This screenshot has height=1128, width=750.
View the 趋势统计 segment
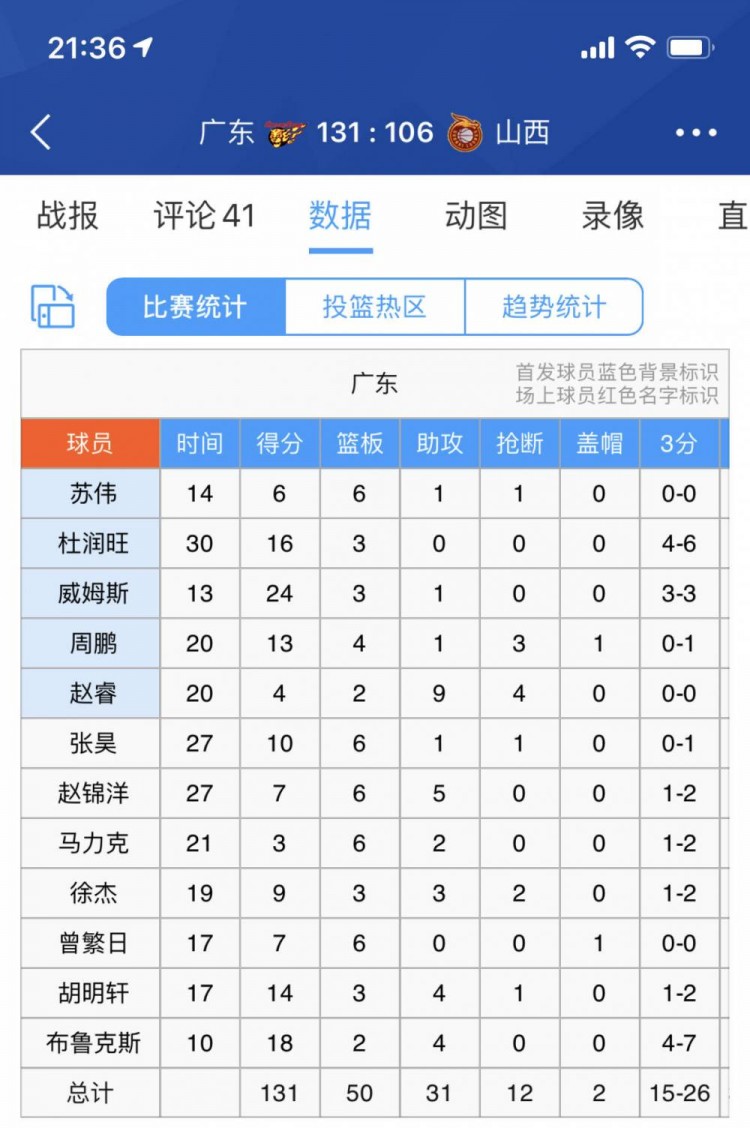pyautogui.click(x=554, y=306)
